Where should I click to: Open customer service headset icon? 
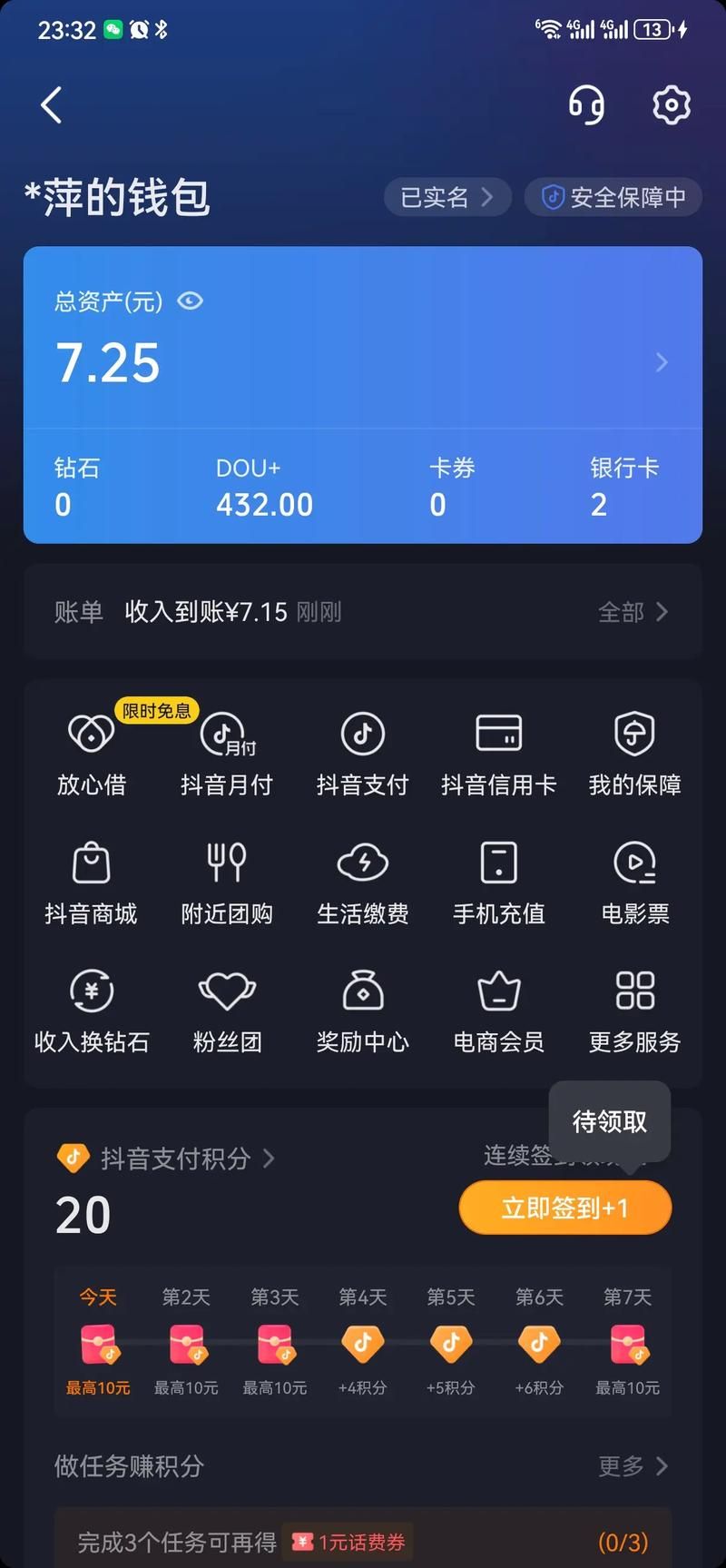click(586, 104)
